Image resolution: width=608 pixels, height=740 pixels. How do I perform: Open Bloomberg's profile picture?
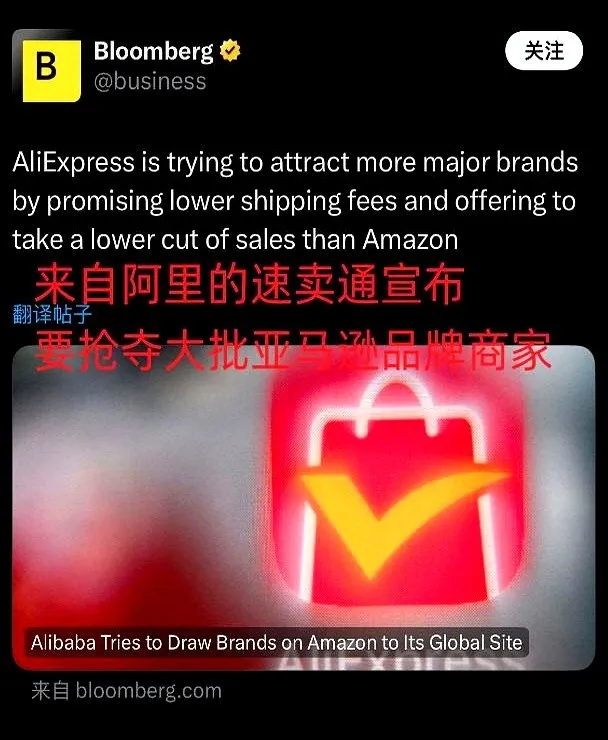46,66
